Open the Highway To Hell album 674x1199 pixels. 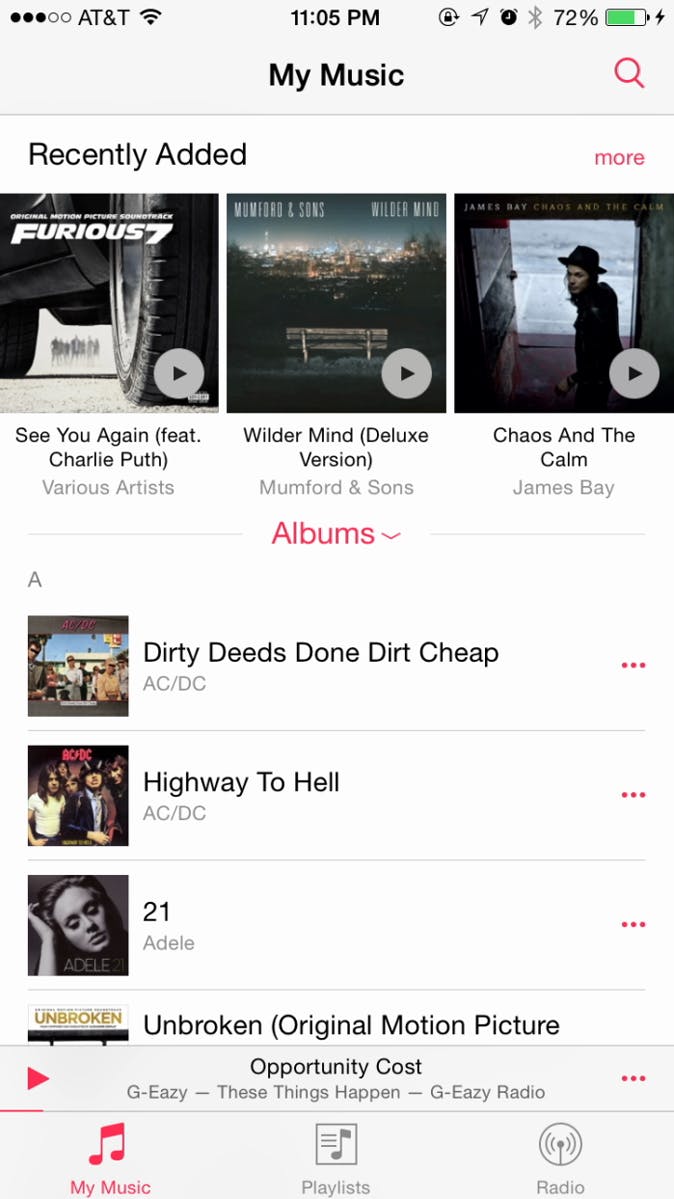click(241, 795)
